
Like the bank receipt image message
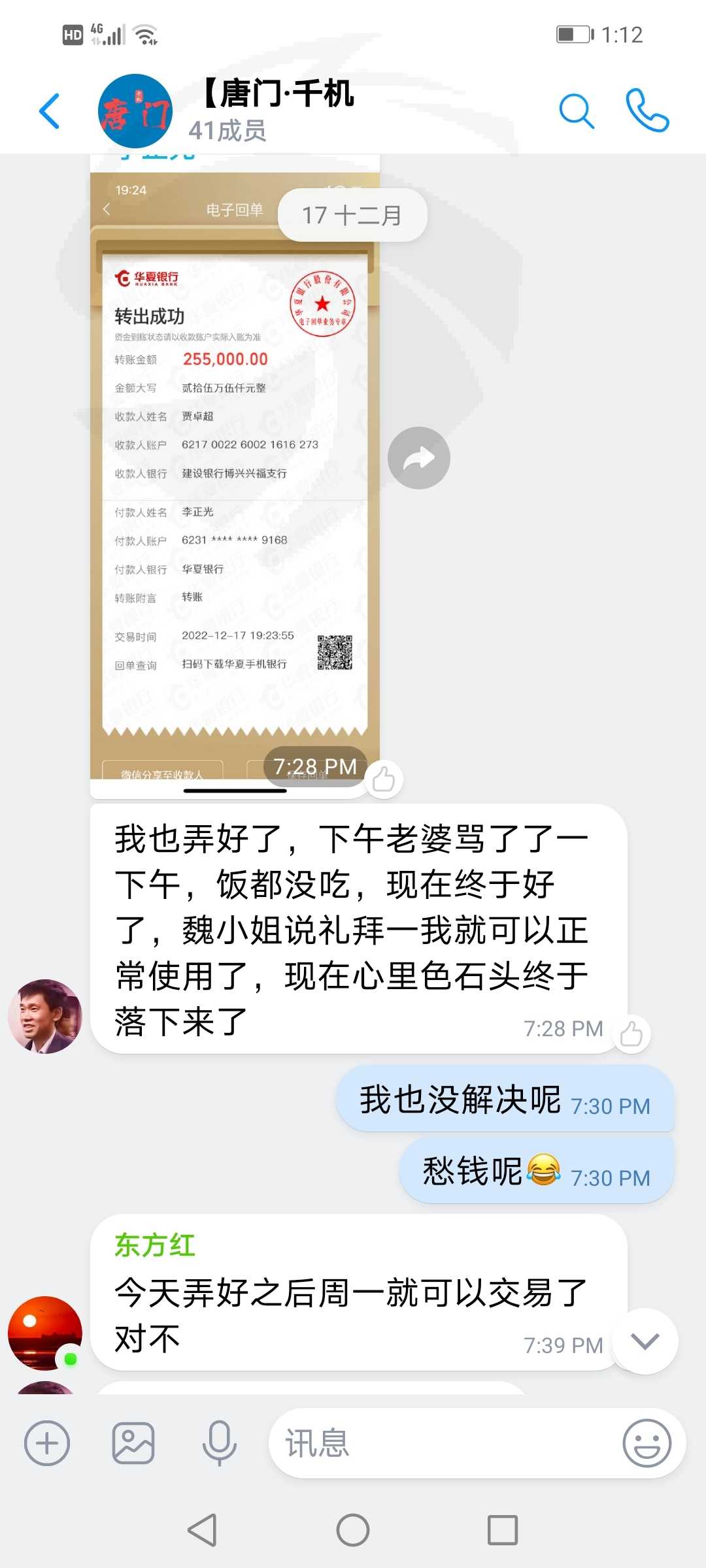coord(384,779)
